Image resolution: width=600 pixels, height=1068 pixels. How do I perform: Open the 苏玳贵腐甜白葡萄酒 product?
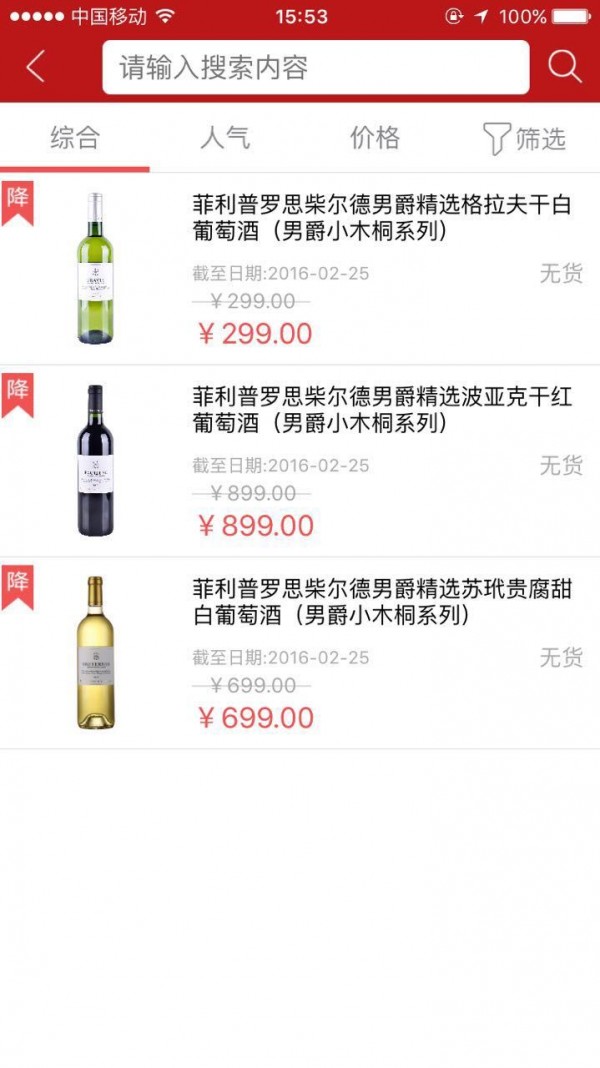coord(380,602)
